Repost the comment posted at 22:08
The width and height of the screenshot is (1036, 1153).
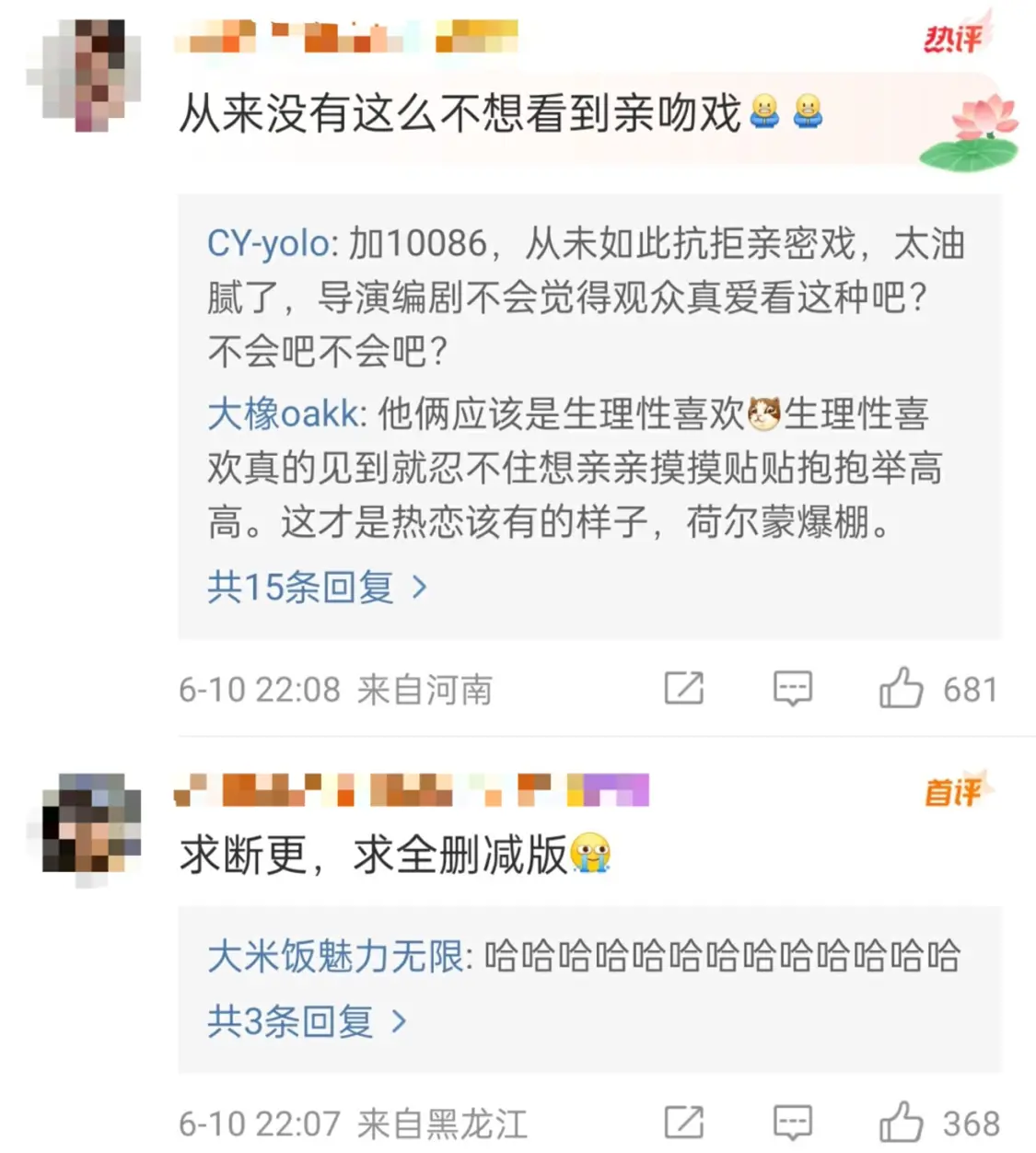[684, 689]
